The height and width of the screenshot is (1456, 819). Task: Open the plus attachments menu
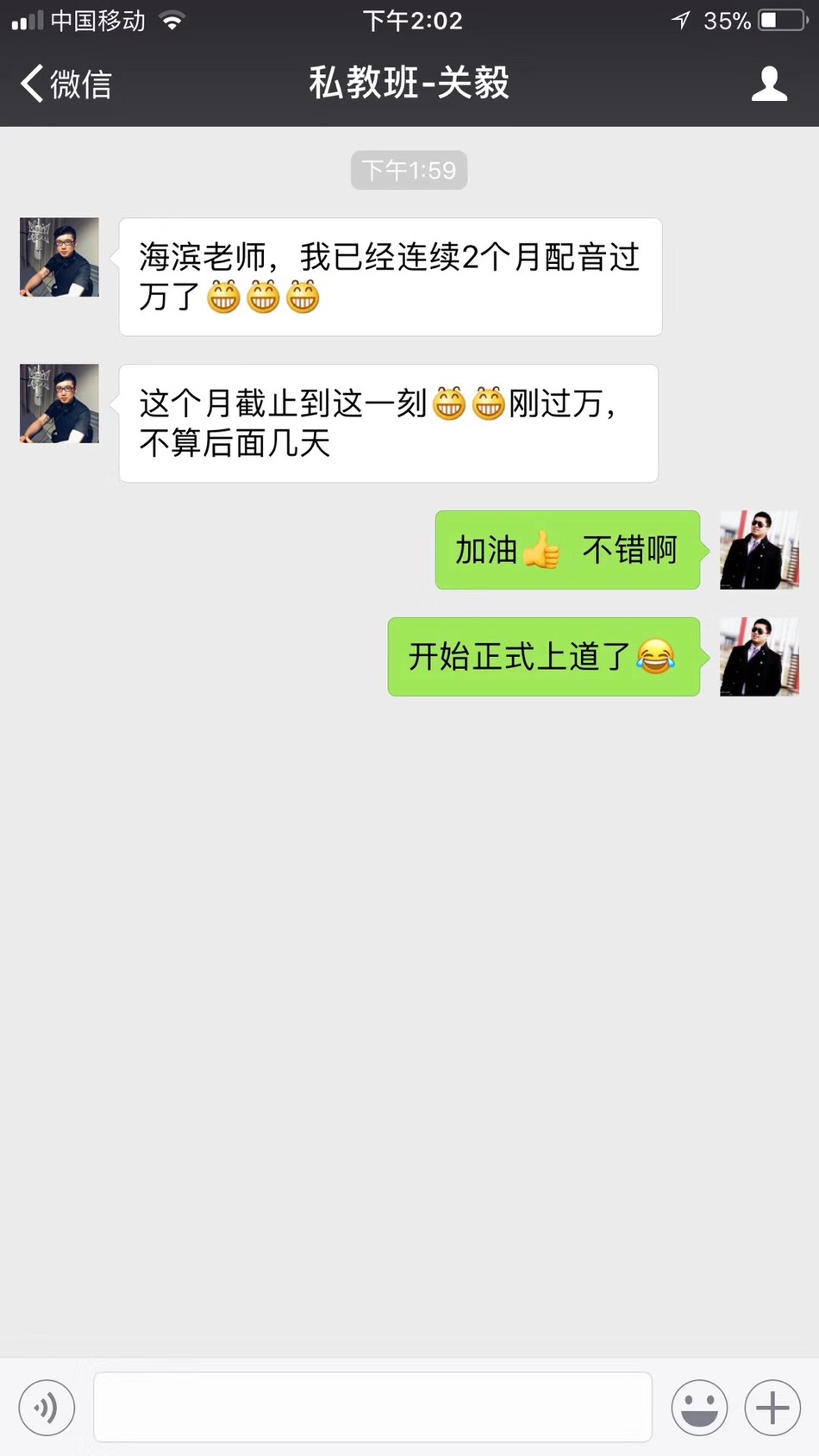click(772, 1408)
